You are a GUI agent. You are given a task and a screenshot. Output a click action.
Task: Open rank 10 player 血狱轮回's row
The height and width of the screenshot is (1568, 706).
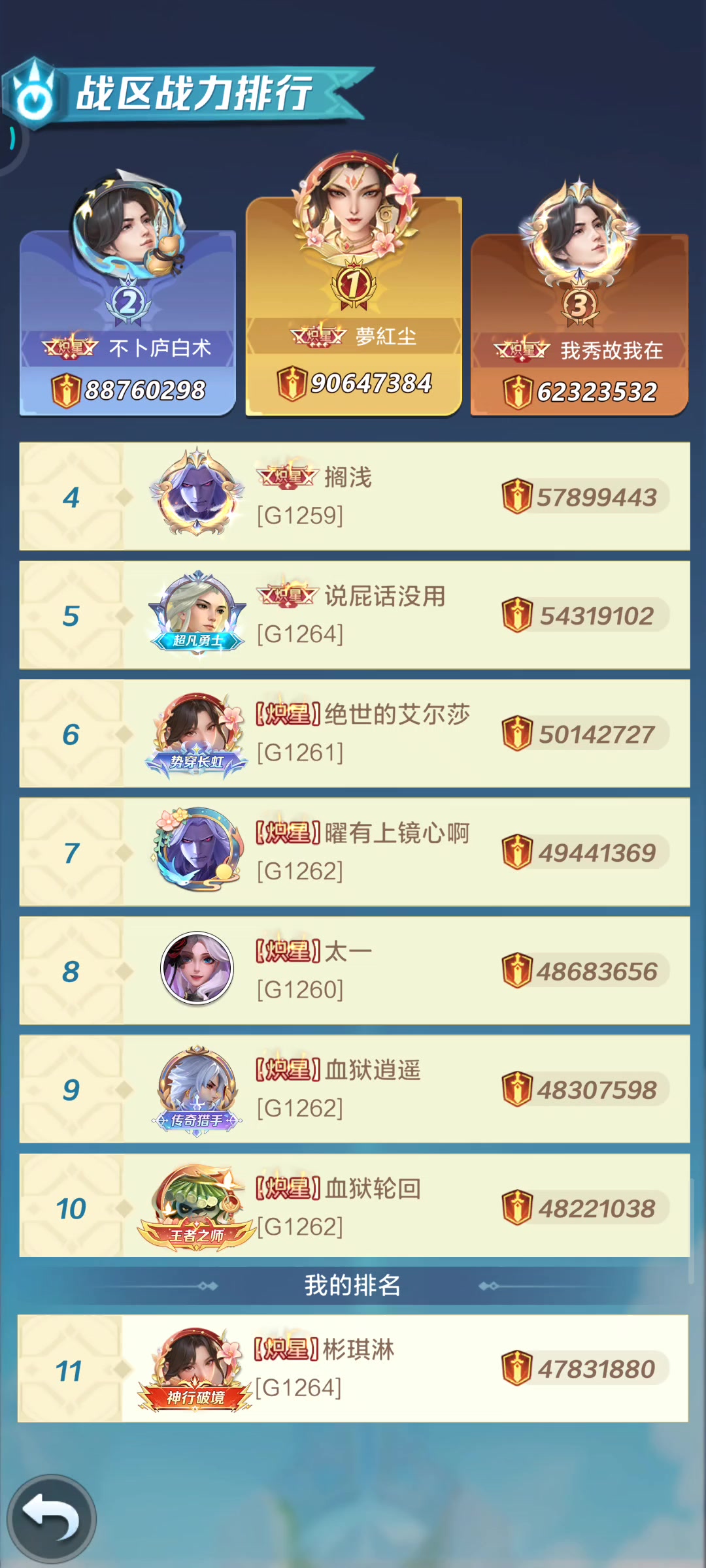click(x=354, y=1205)
